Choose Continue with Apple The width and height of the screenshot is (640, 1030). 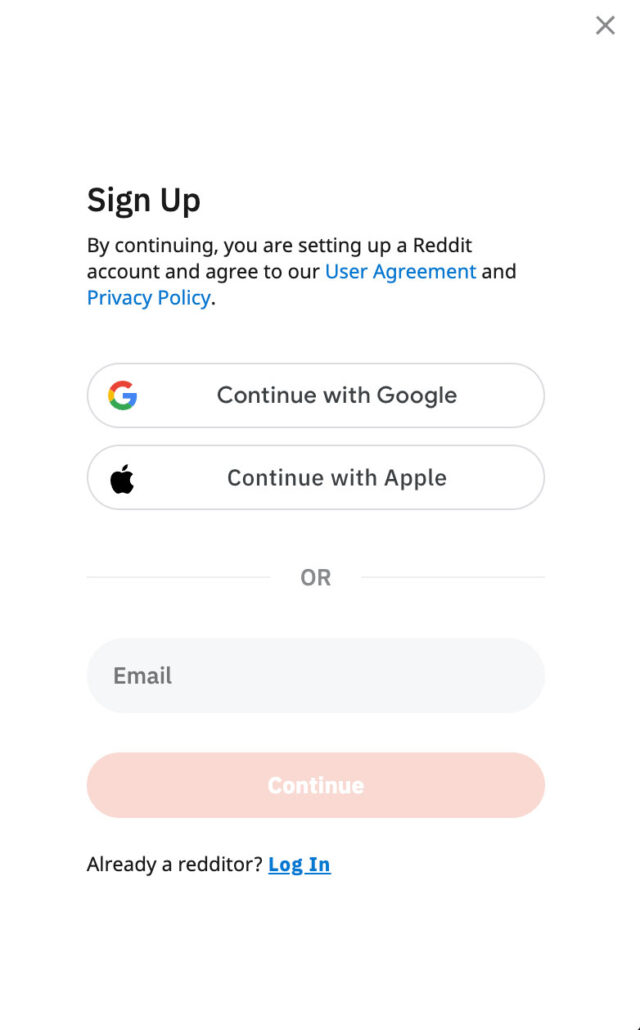point(316,478)
